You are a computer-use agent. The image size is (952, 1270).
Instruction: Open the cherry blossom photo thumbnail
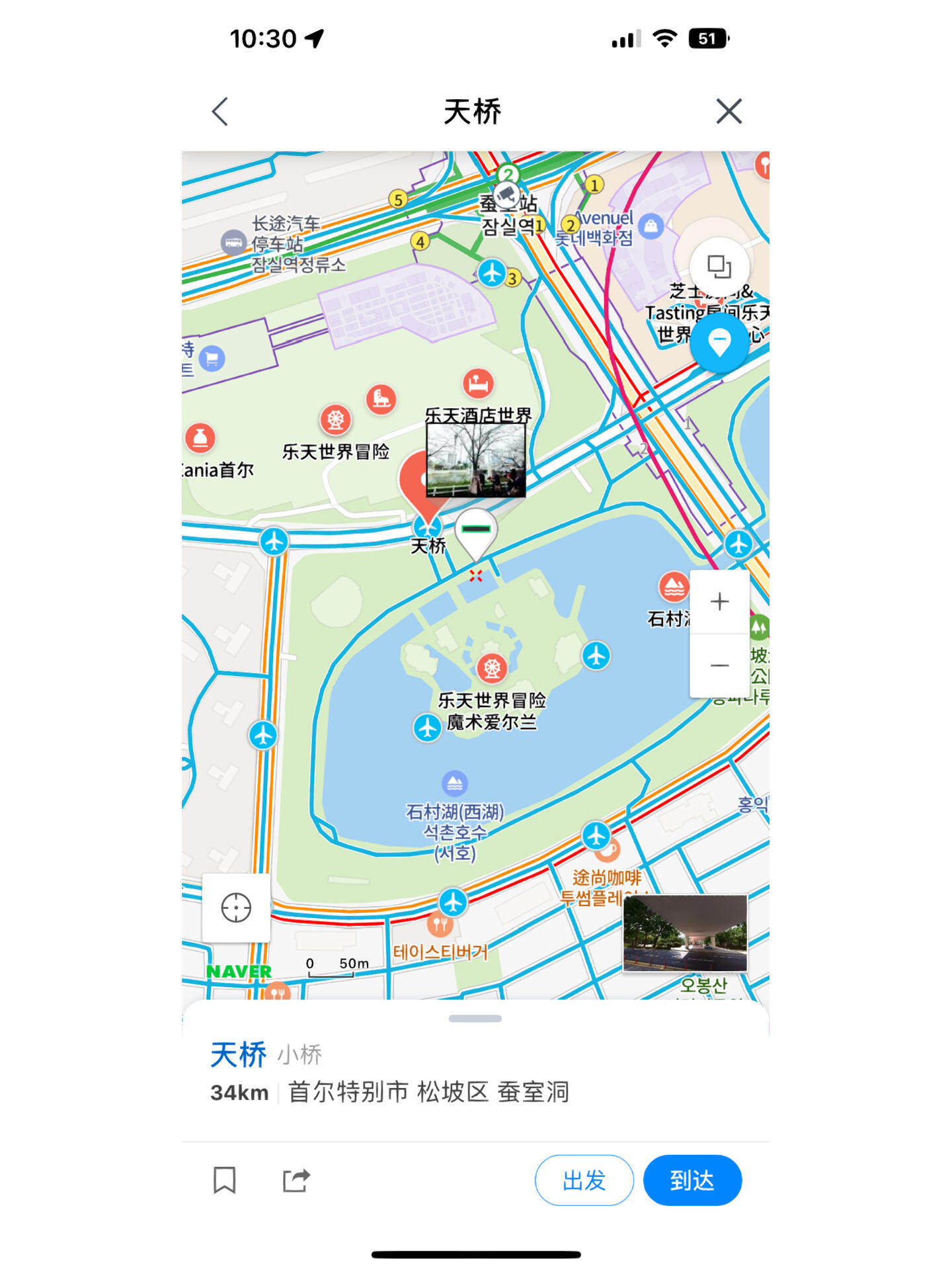coord(476,460)
